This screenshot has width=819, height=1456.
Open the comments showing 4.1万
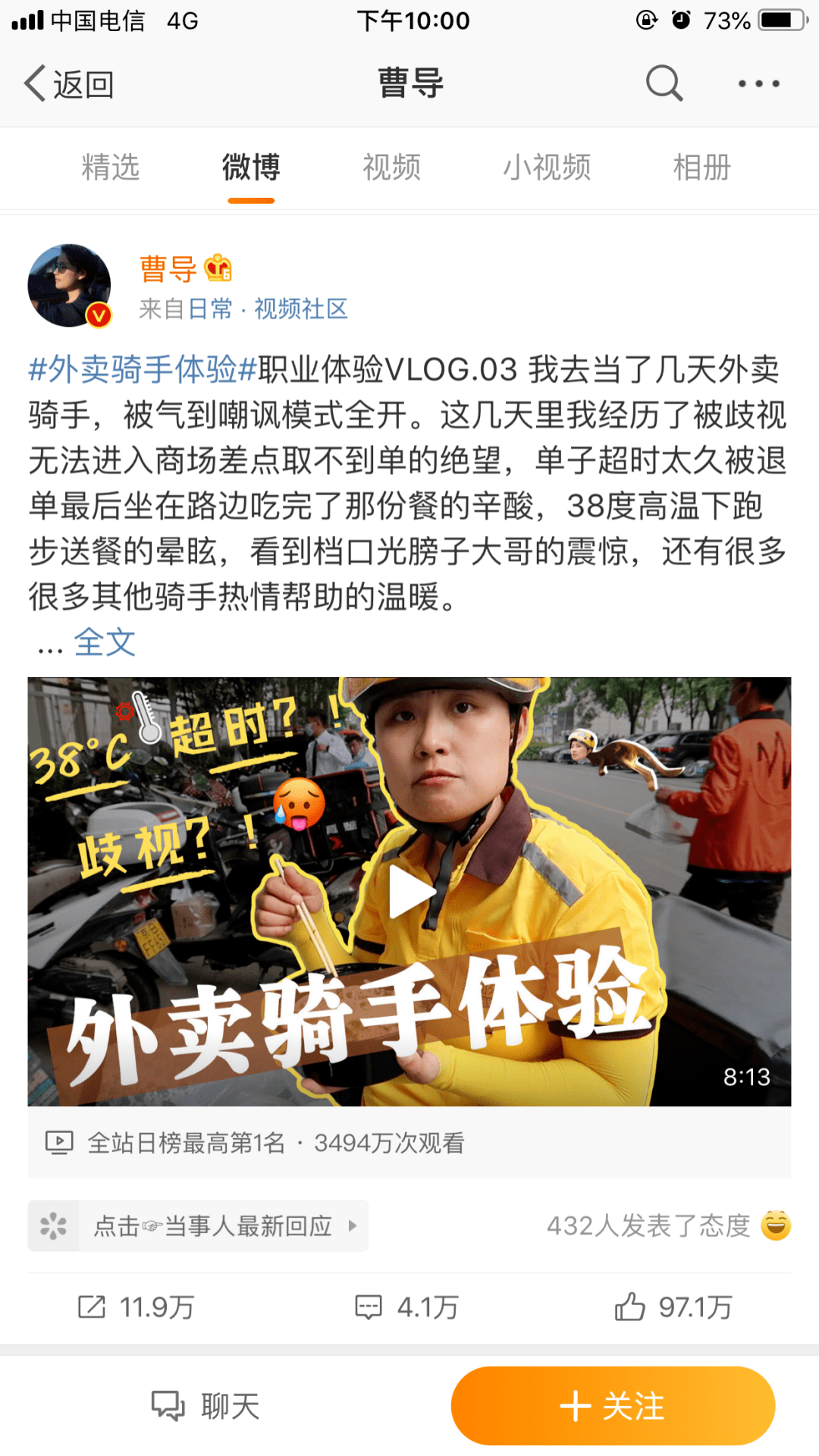pos(407,1307)
